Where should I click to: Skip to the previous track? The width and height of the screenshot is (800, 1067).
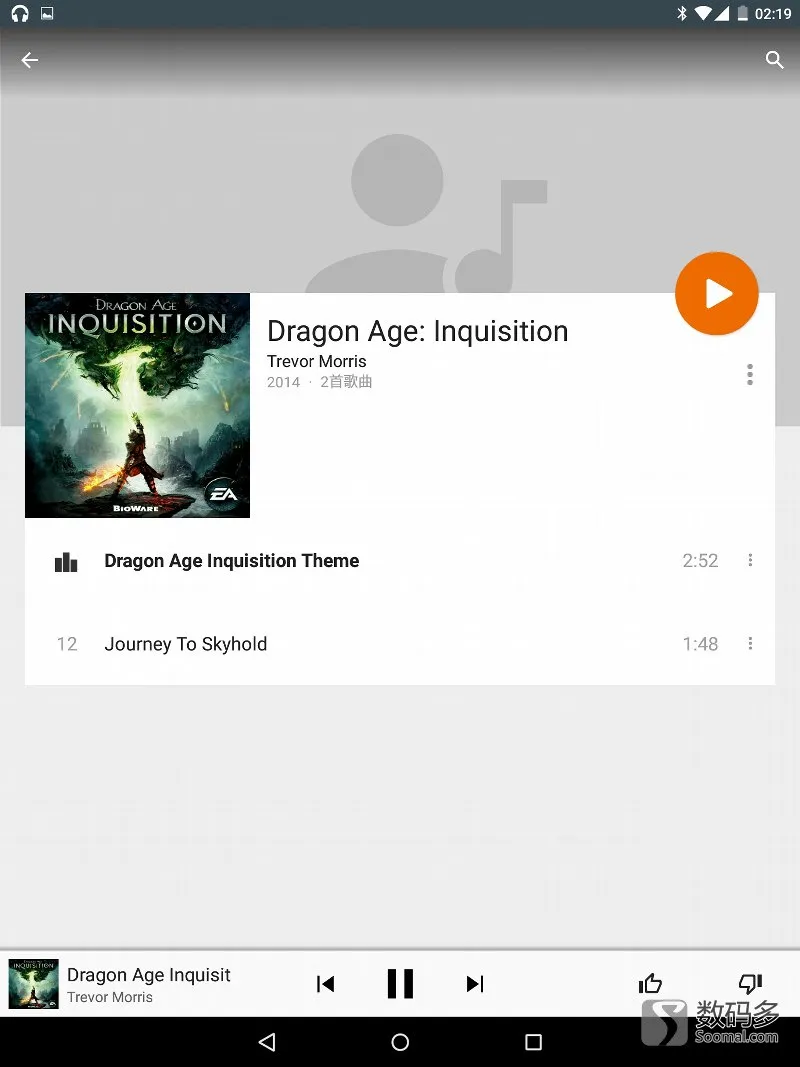(x=325, y=984)
